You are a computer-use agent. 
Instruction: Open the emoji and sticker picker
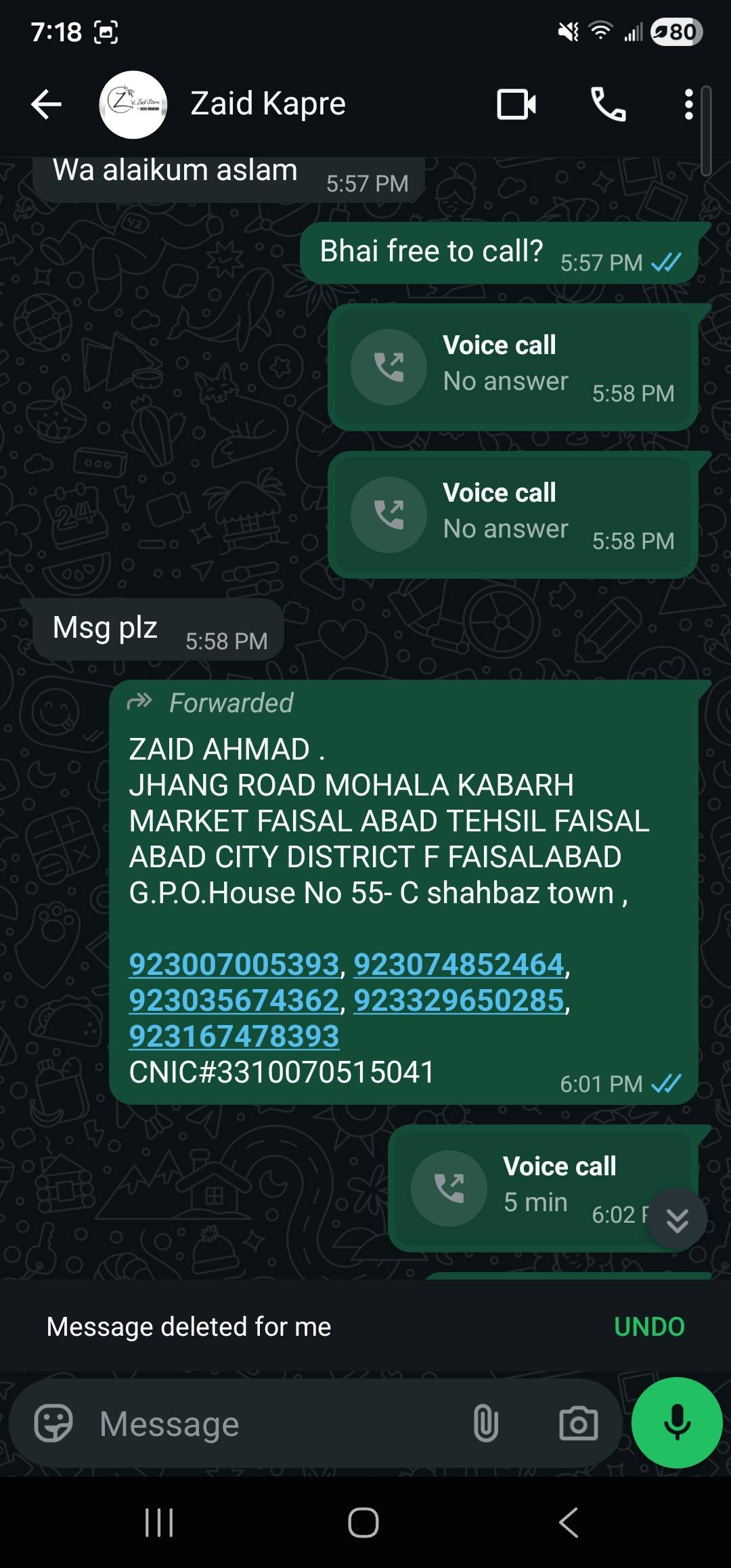tap(53, 1422)
